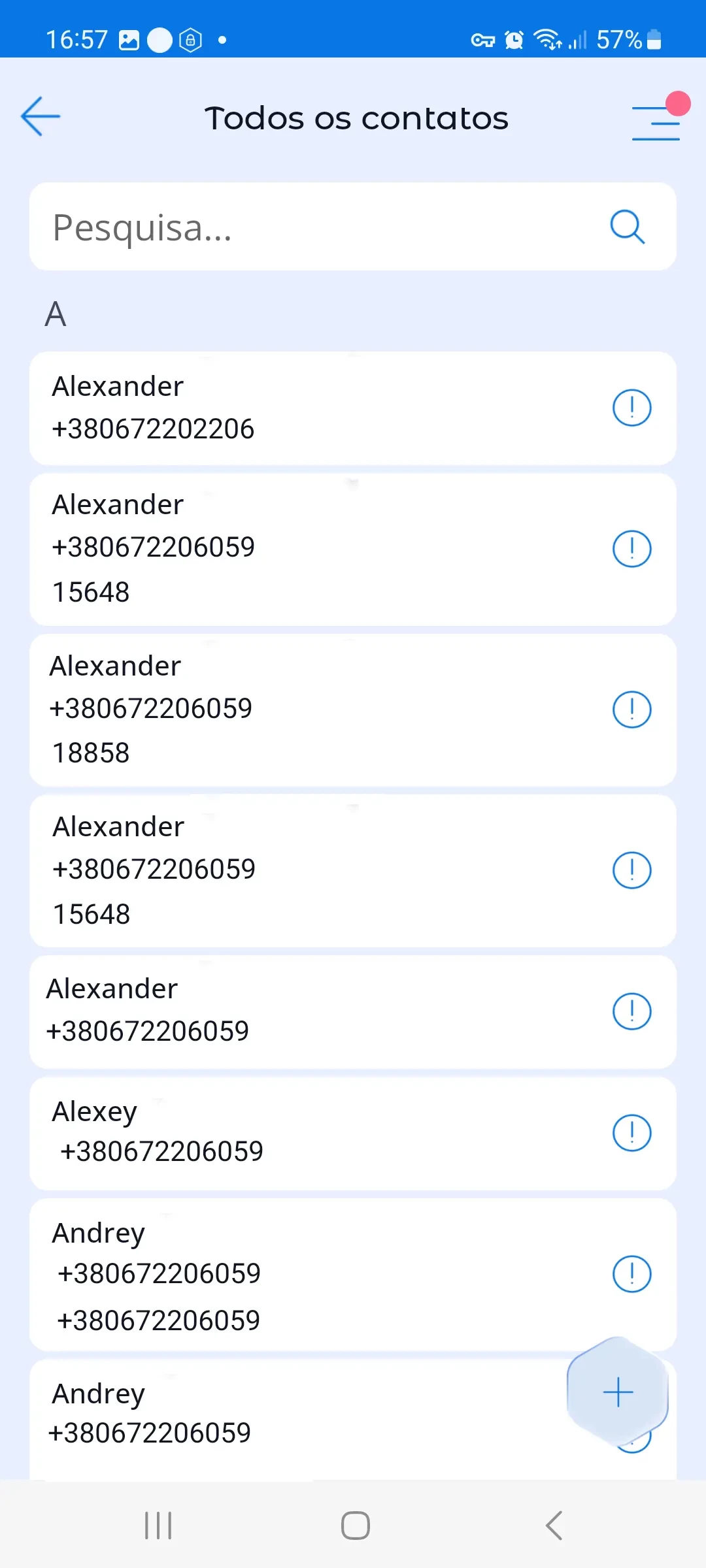The width and height of the screenshot is (706, 1568).
Task: Open the filter menu with red dot
Action: 656,122
